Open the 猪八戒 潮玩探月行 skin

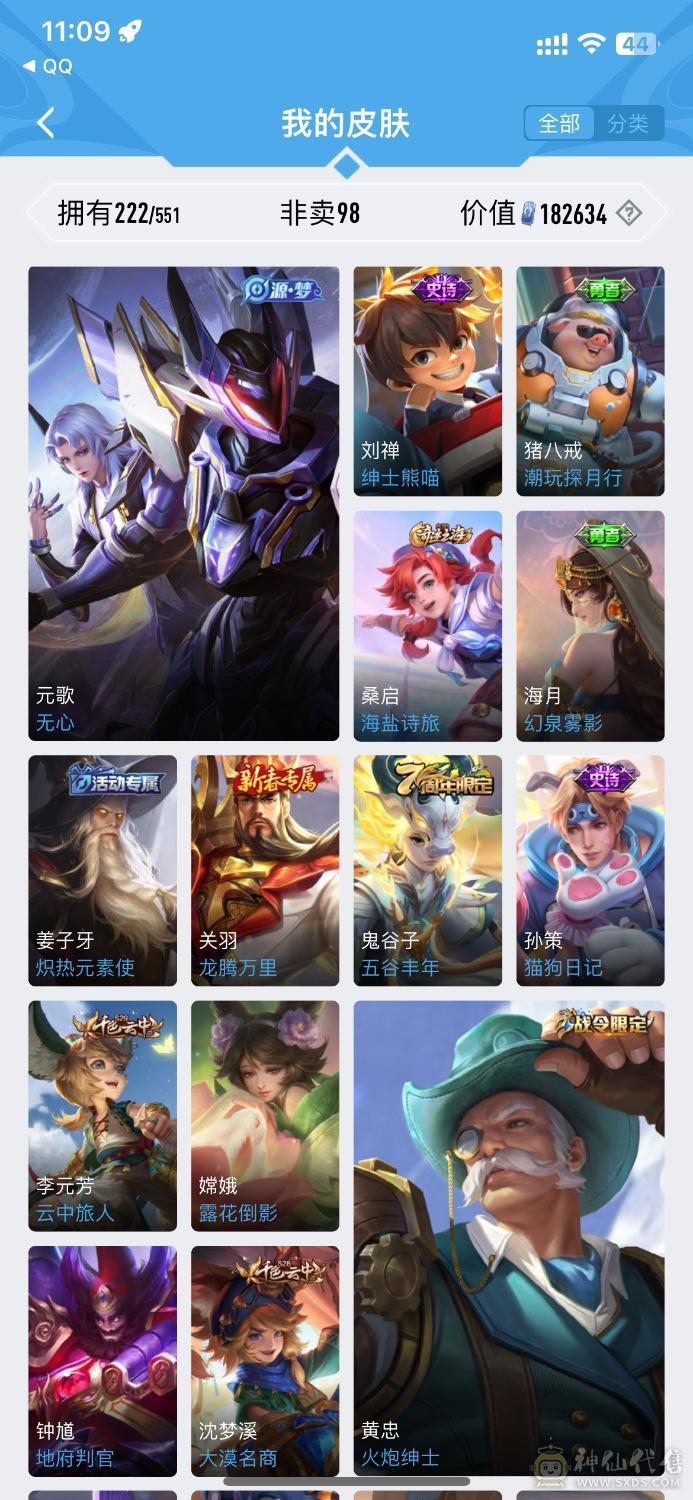pos(590,380)
